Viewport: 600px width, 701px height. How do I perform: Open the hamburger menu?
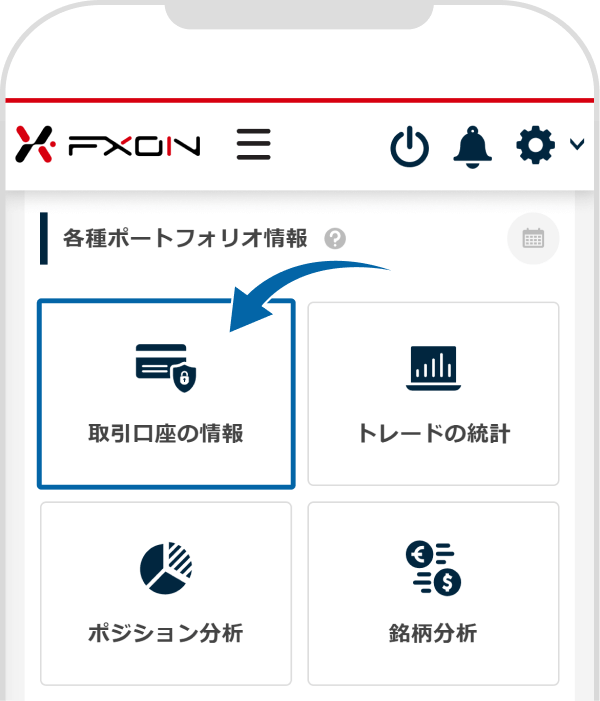point(254,145)
